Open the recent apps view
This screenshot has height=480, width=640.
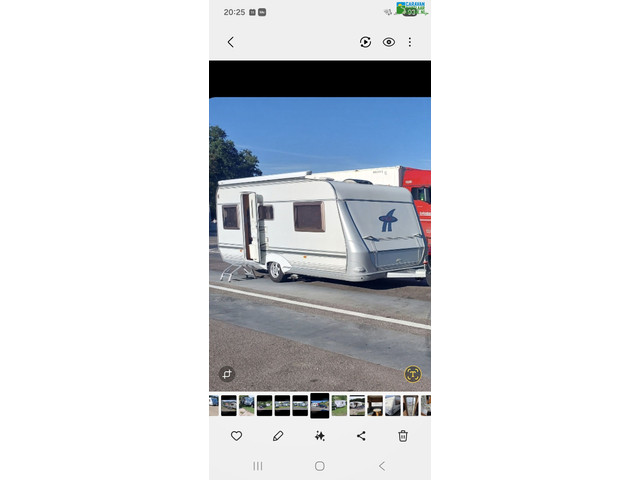tap(258, 466)
